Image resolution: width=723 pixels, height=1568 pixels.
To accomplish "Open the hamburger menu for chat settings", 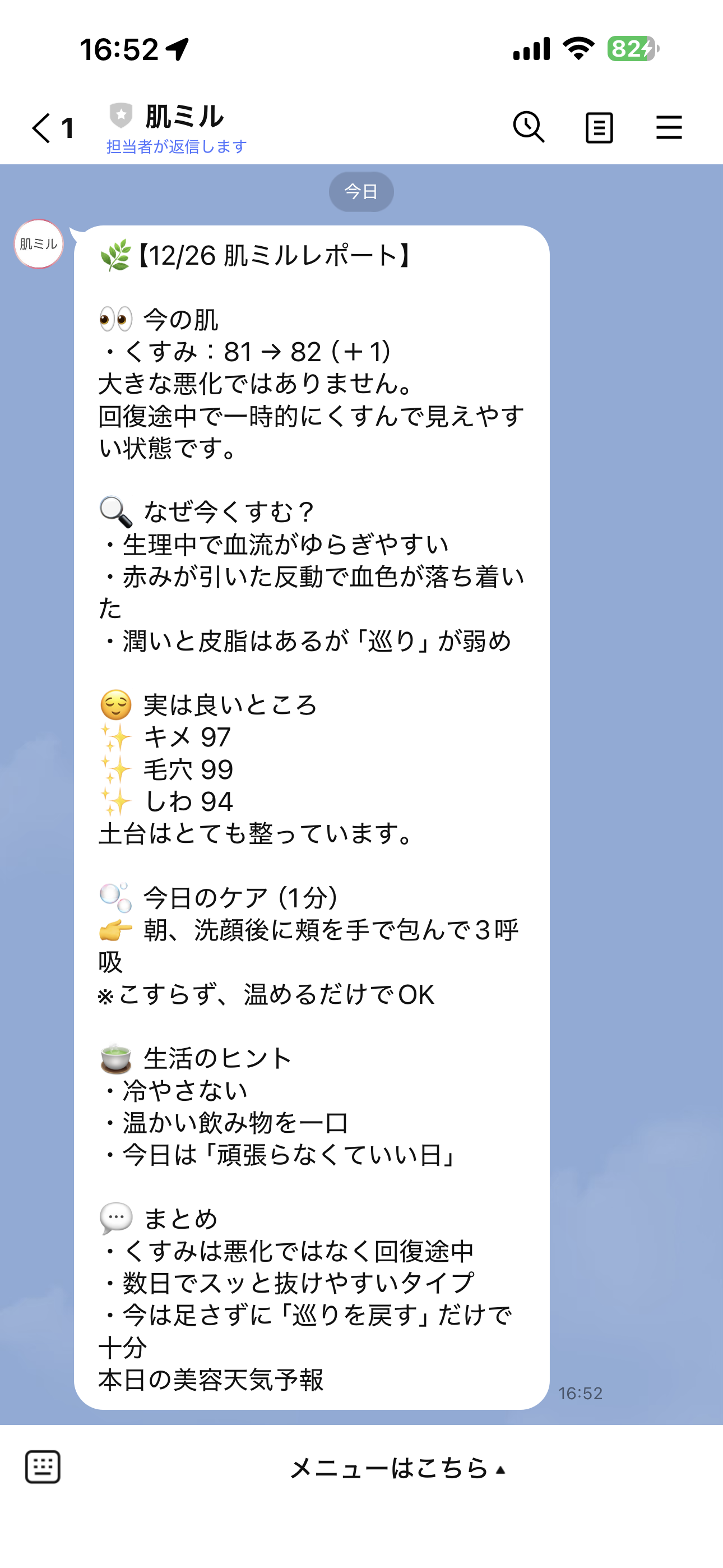I will coord(669,127).
